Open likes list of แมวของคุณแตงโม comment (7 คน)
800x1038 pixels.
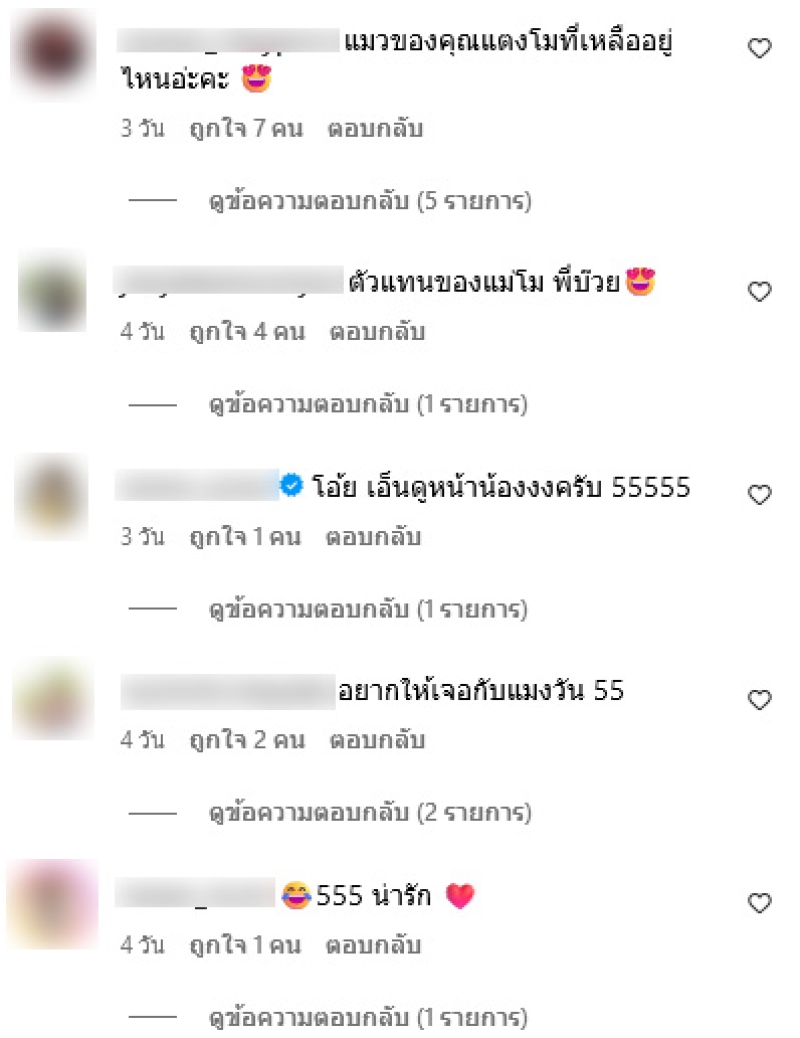click(x=245, y=129)
